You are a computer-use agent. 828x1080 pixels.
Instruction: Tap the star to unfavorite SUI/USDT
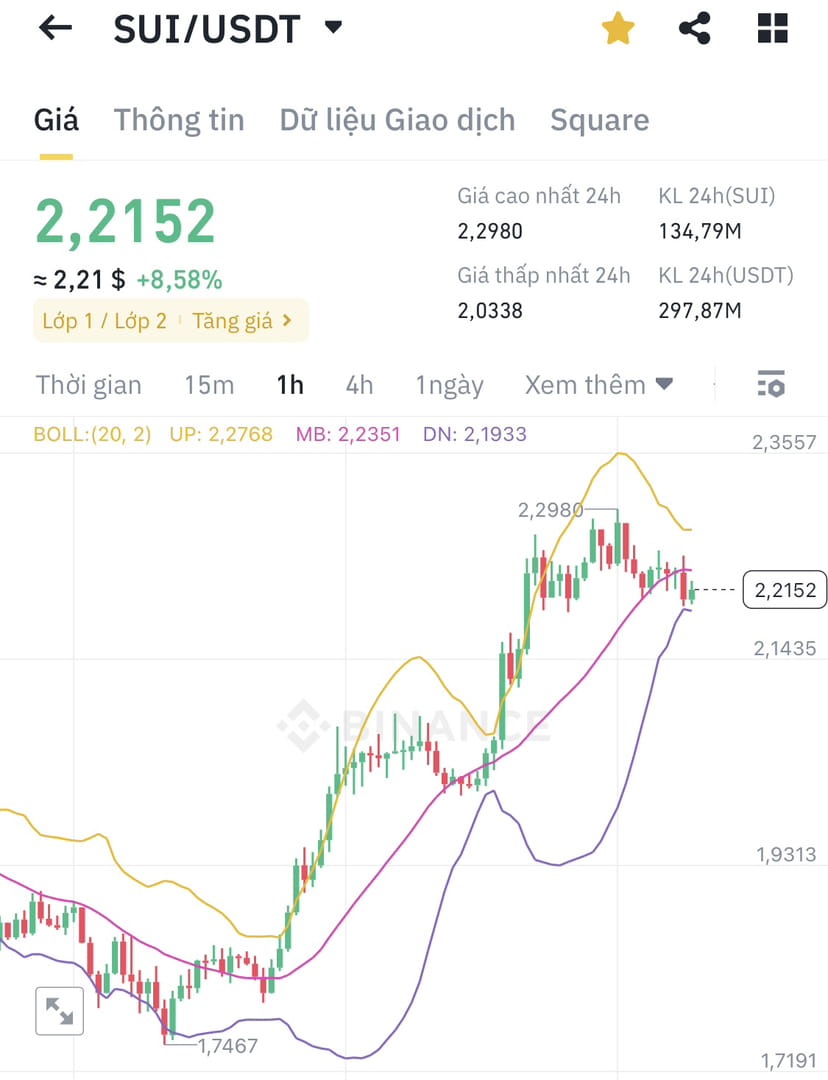point(618,28)
